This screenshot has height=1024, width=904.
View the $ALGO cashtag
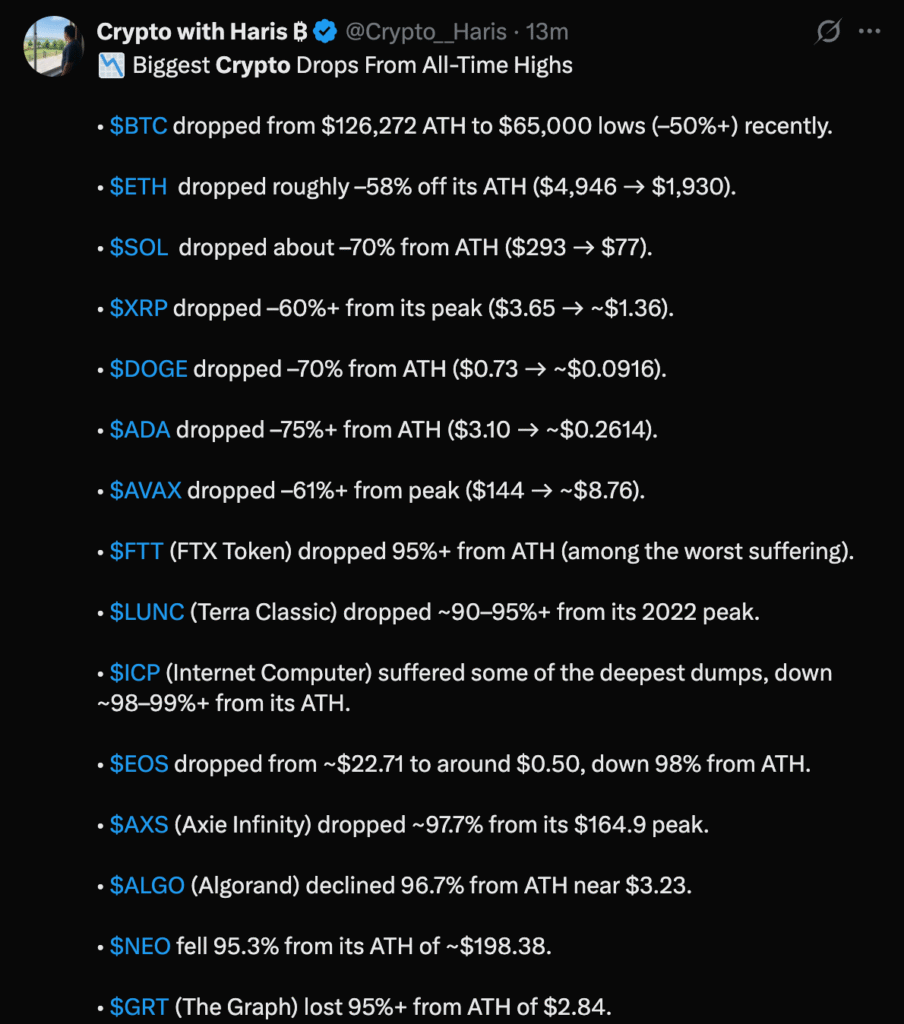pos(147,886)
